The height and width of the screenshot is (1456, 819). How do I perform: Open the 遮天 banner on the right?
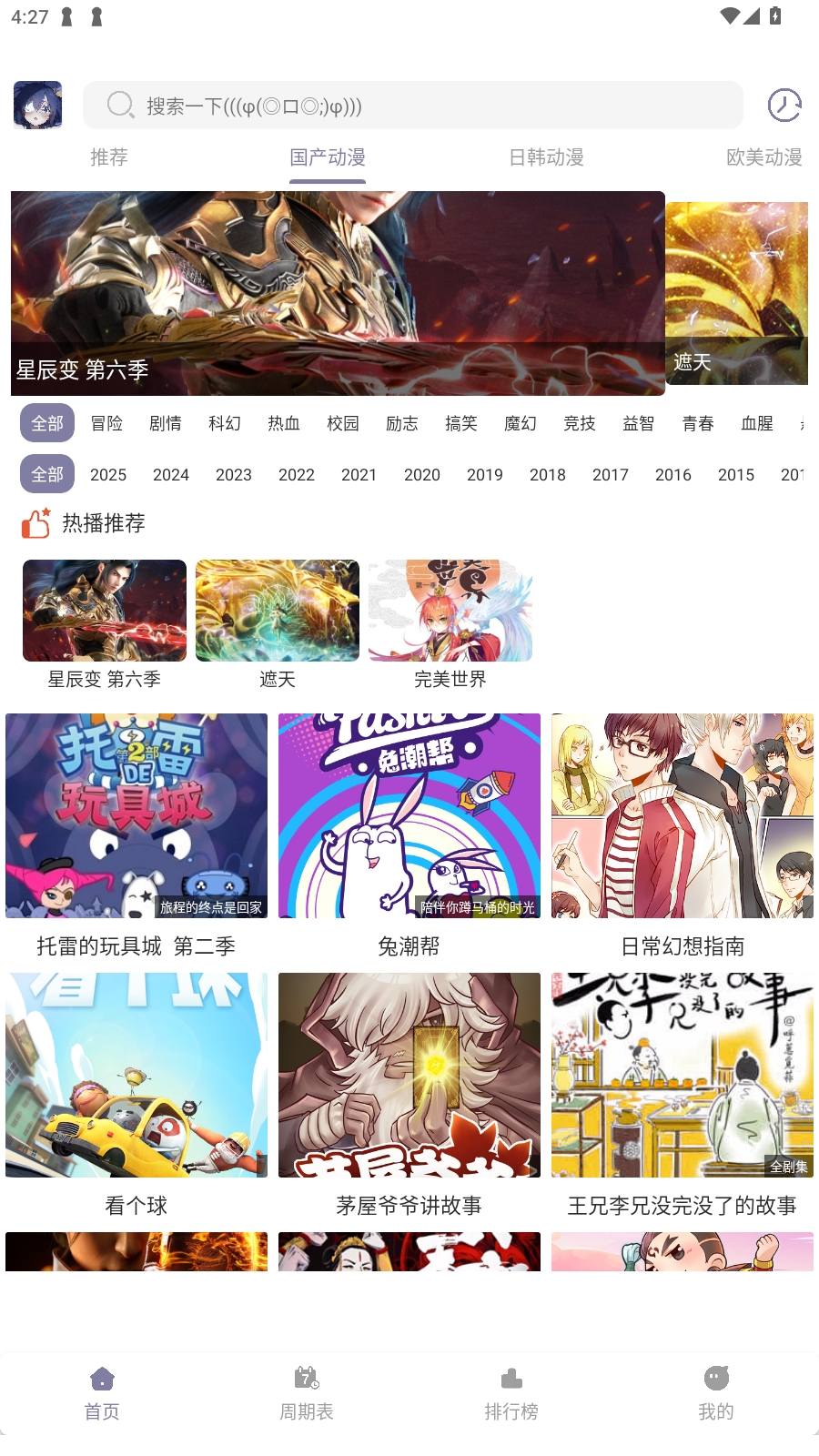[739, 293]
